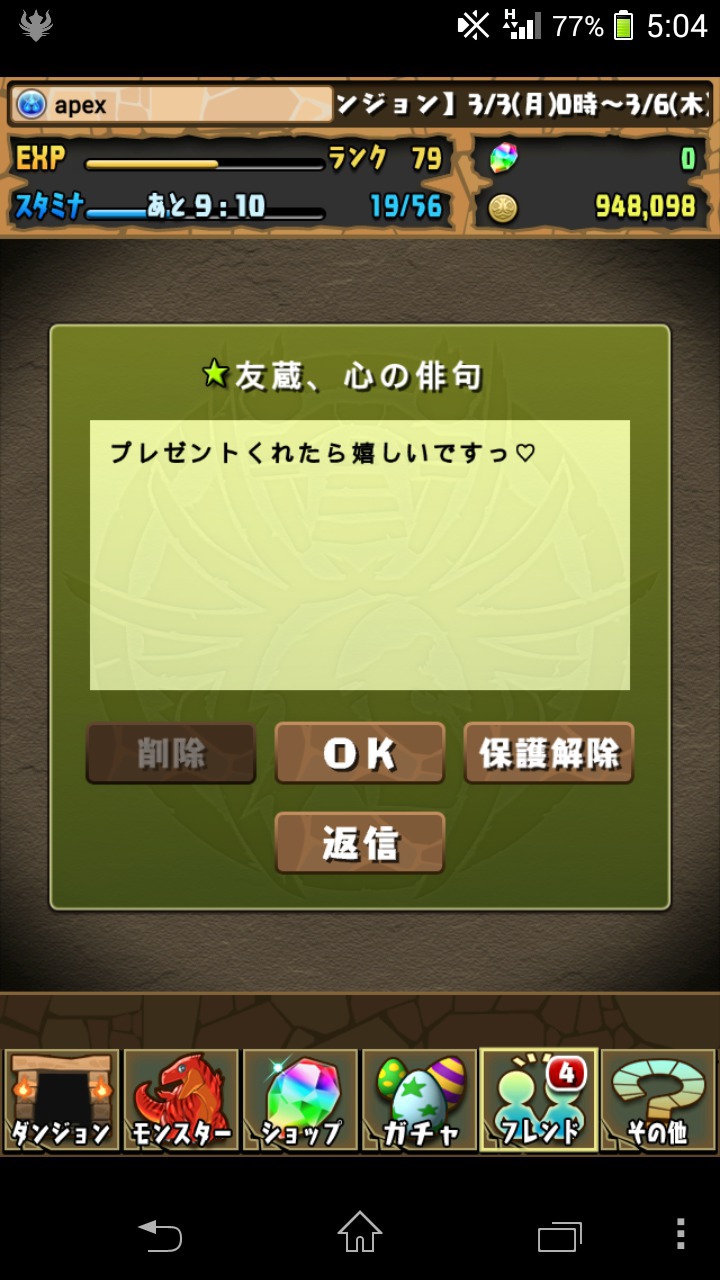The image size is (720, 1280).
Task: Confirm the message with the OK button
Action: pos(360,754)
